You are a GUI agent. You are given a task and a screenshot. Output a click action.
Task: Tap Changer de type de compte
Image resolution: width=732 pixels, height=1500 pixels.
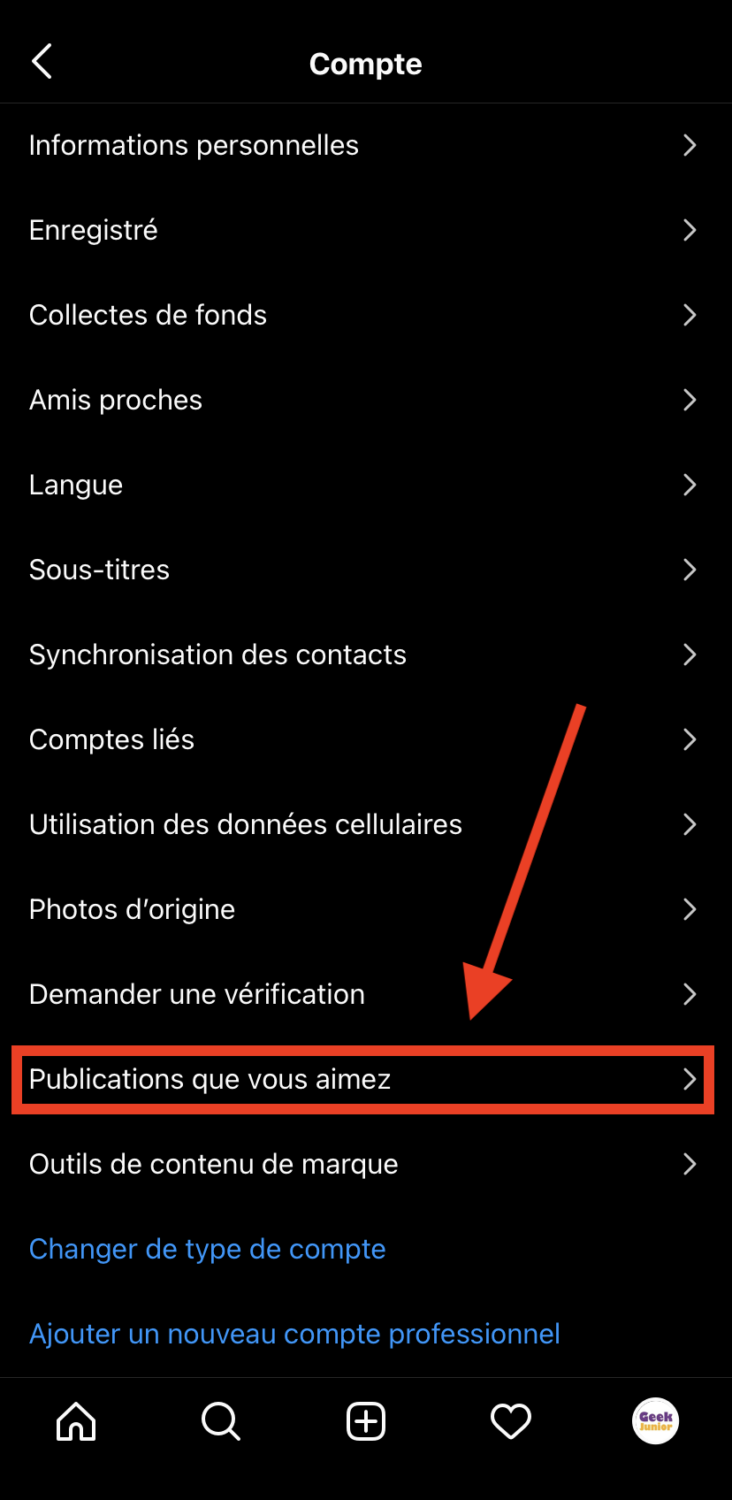pyautogui.click(x=207, y=1250)
